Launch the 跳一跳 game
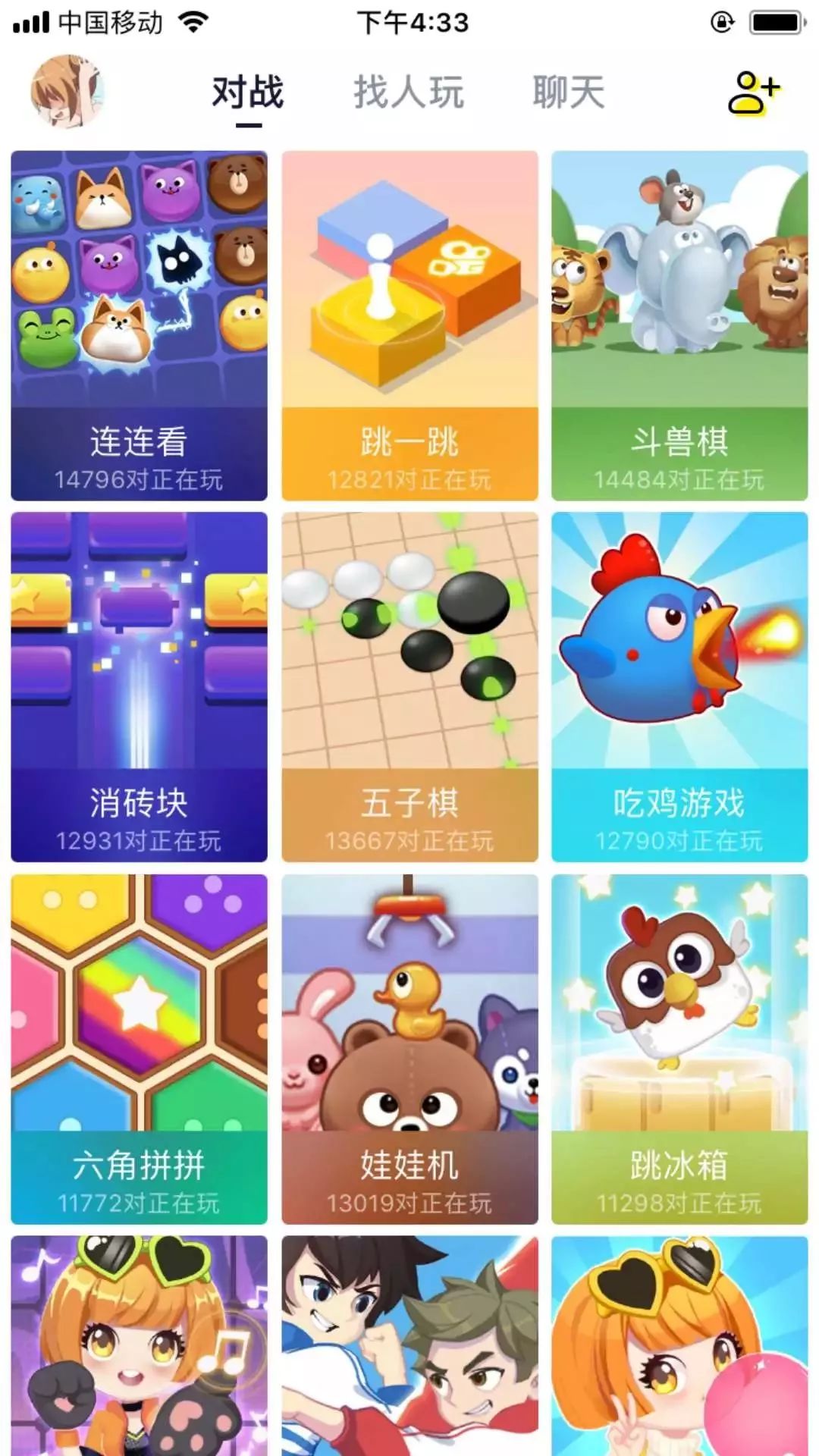 [x=409, y=325]
